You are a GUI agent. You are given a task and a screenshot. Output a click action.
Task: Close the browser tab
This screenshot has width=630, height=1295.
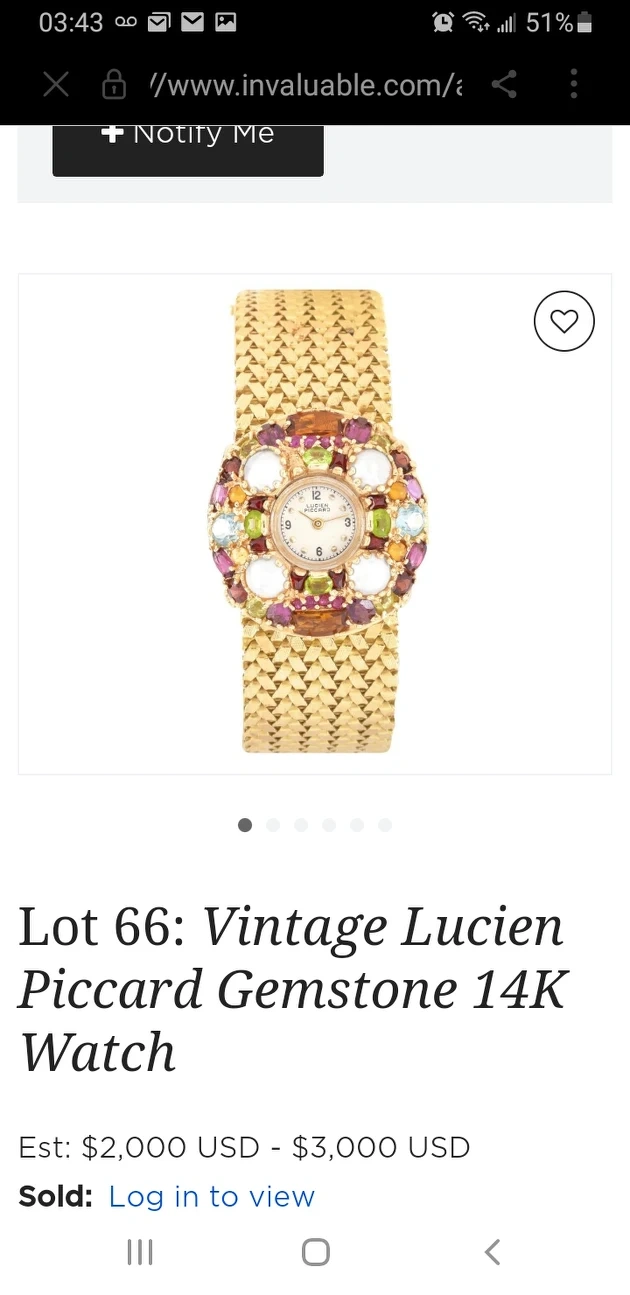tap(56, 85)
